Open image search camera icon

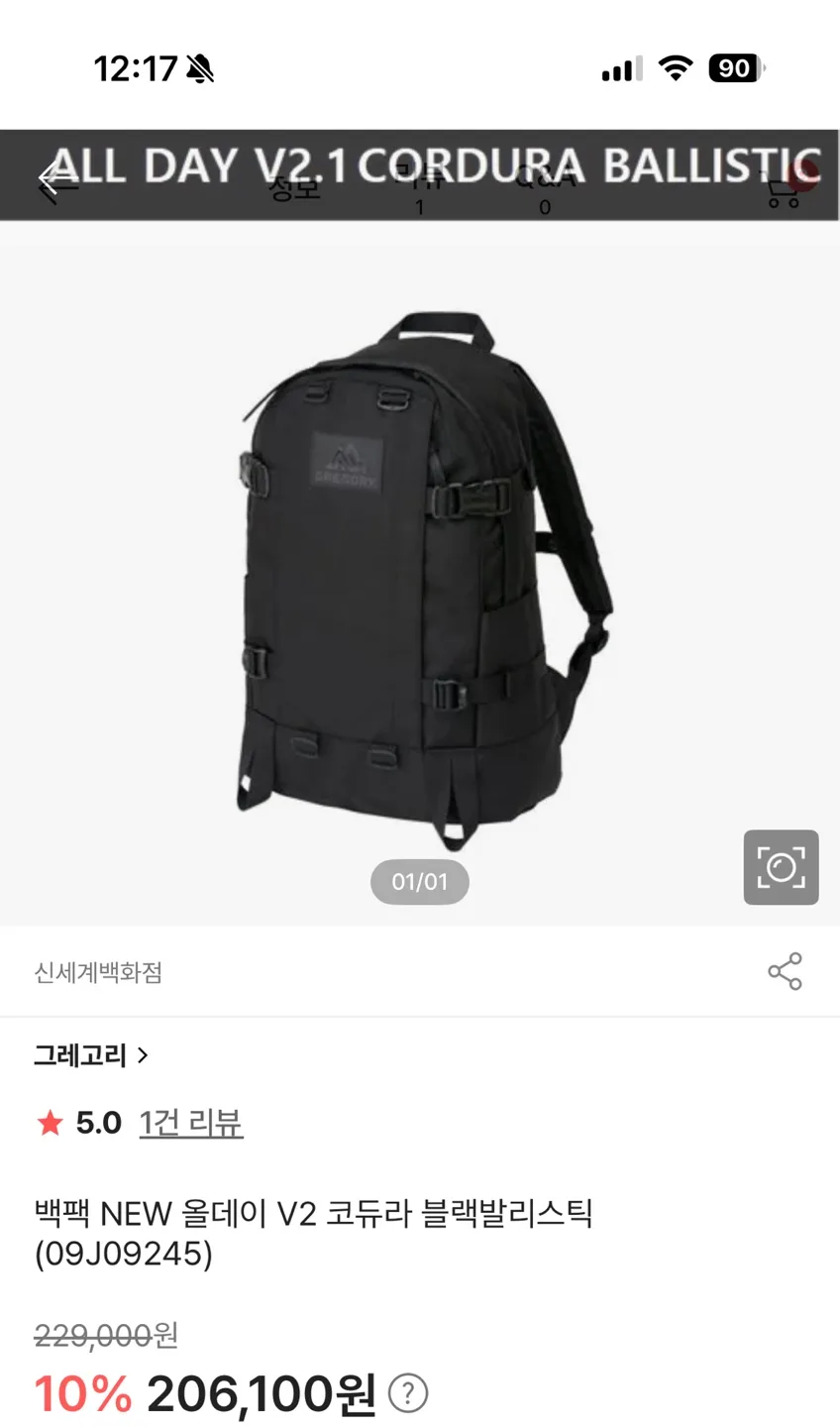click(781, 867)
